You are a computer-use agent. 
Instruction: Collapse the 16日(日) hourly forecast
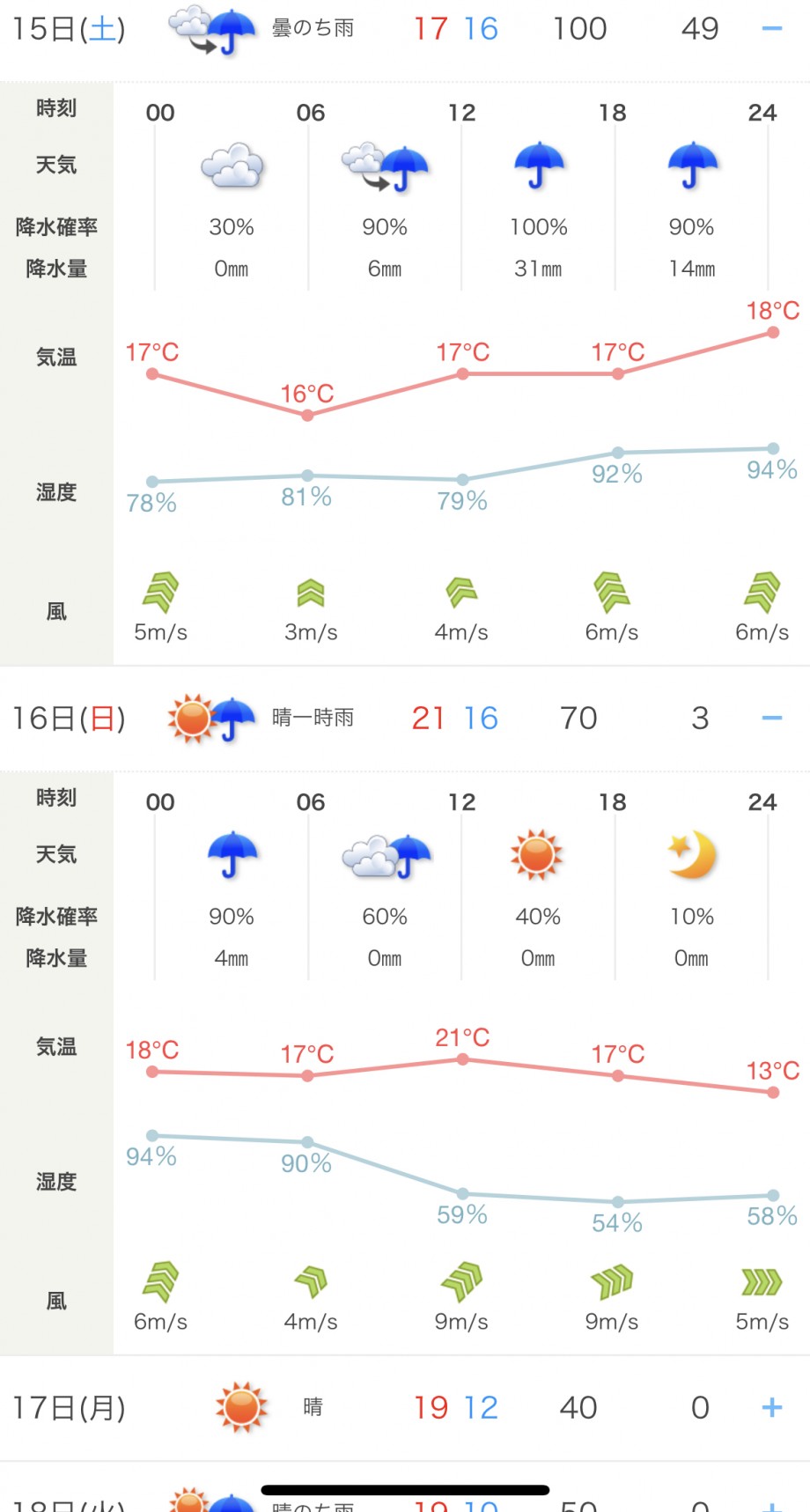point(771,719)
